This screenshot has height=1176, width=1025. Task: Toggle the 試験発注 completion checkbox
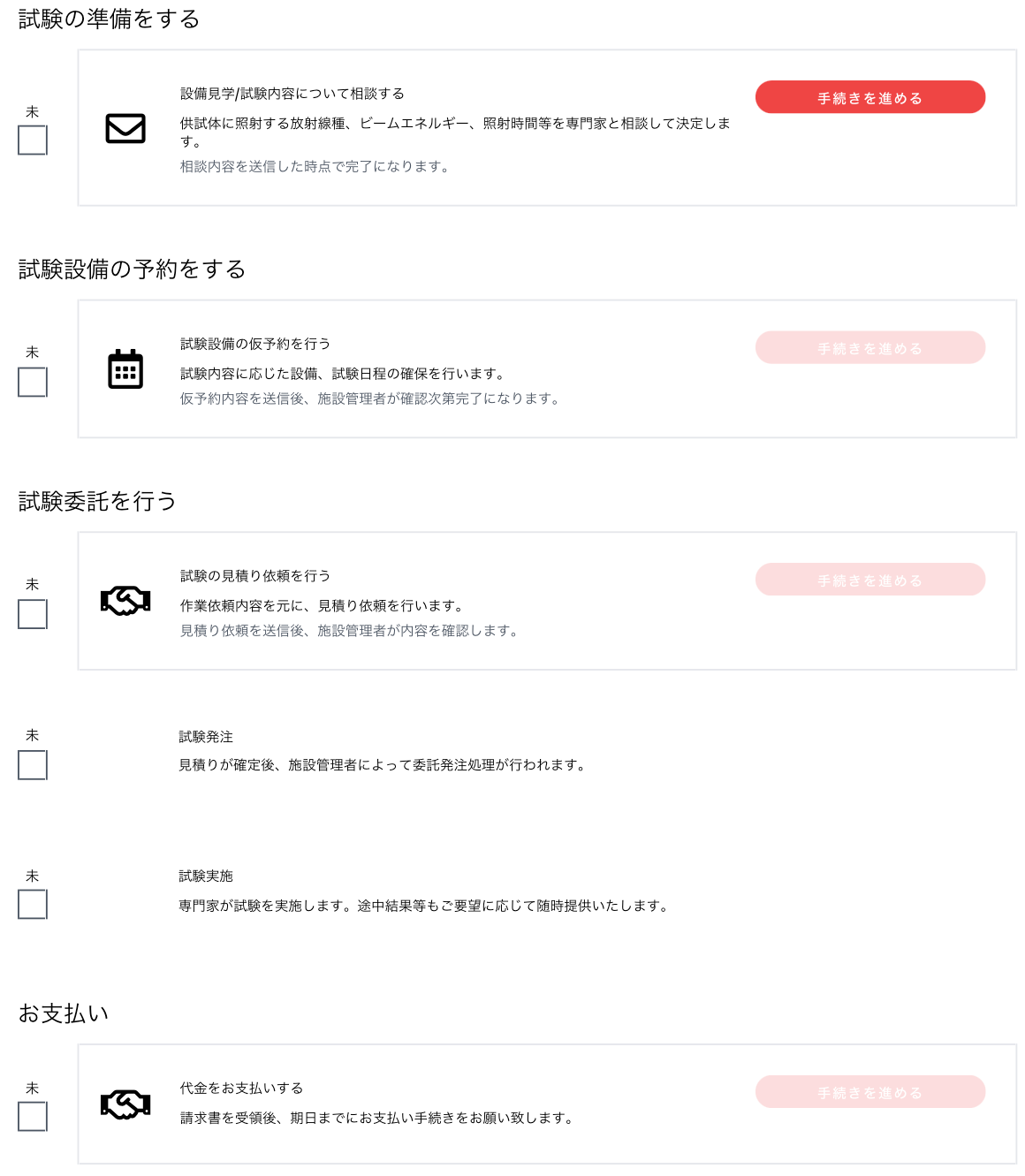coord(32,765)
